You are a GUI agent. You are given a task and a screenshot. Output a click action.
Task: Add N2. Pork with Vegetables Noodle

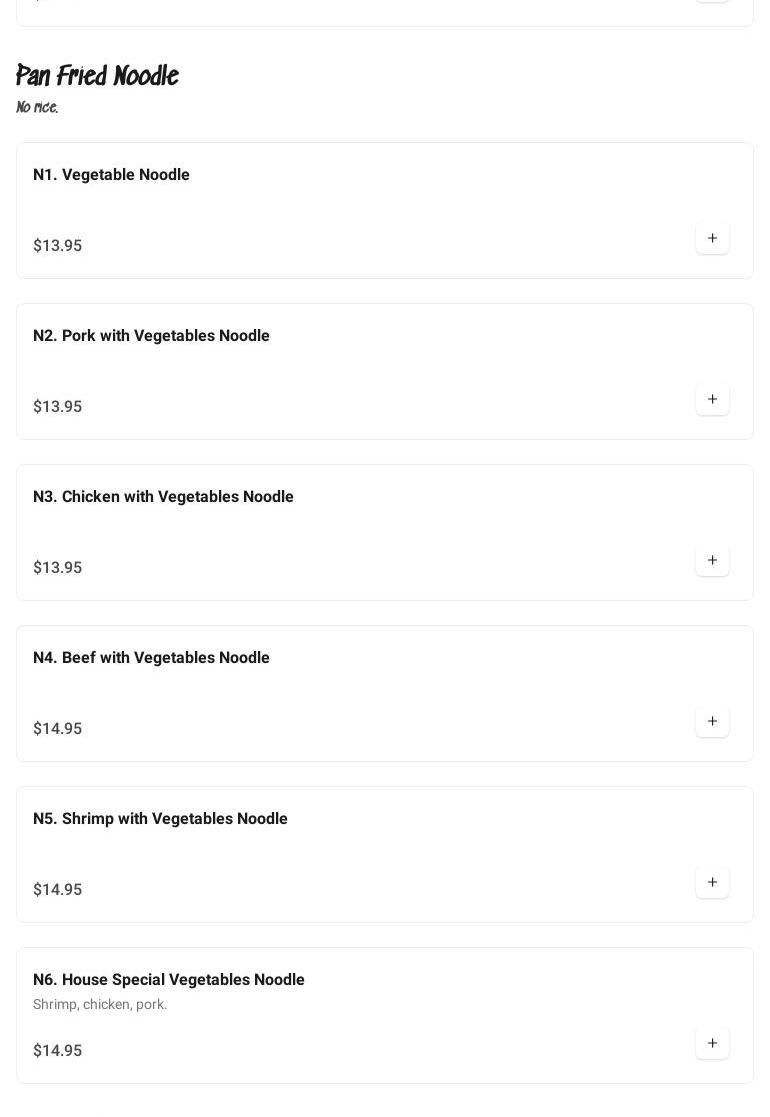tap(712, 399)
